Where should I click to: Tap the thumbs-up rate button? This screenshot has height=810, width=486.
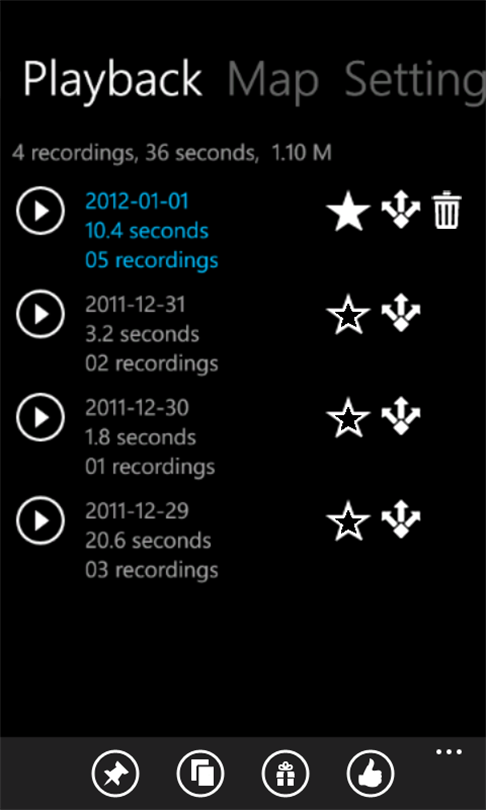pyautogui.click(x=371, y=774)
